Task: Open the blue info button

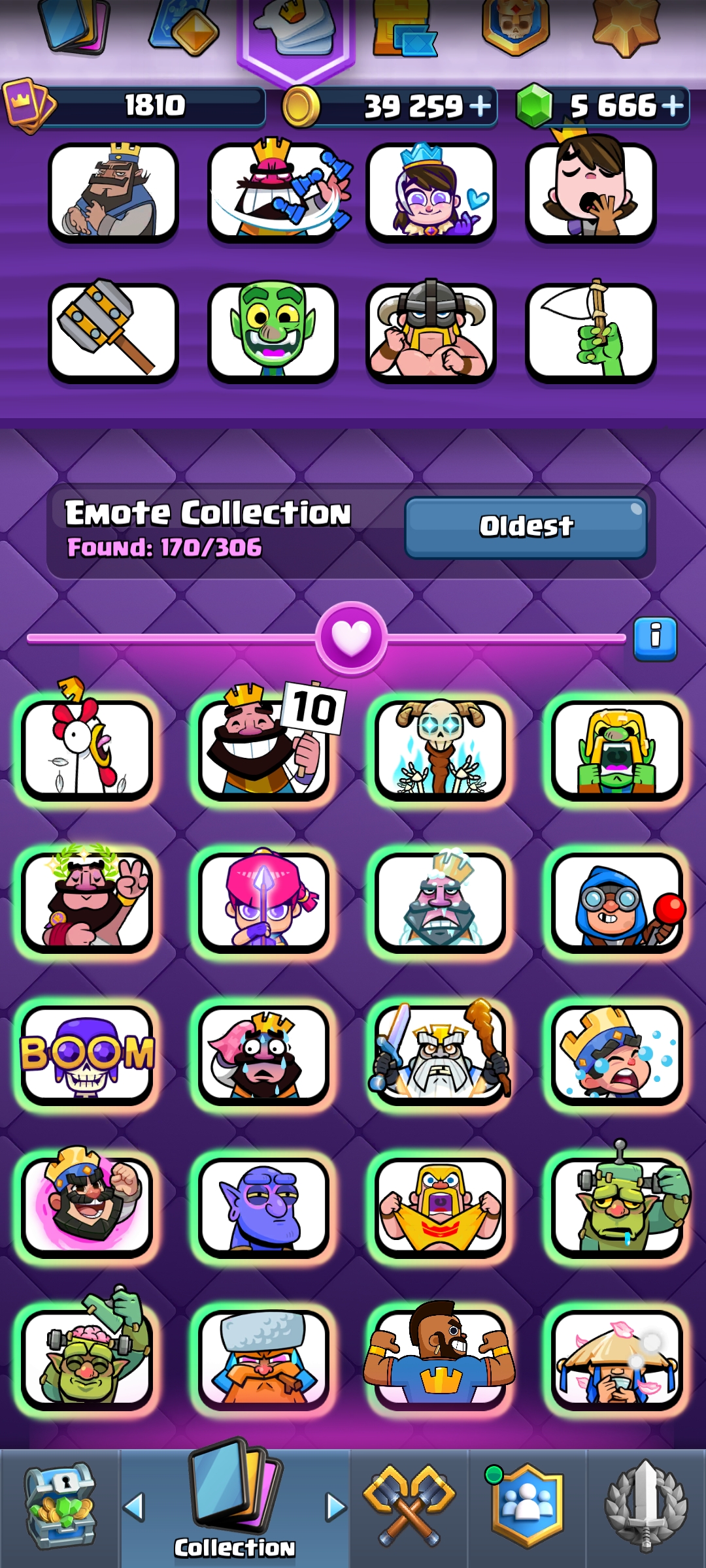Action: coord(655,638)
